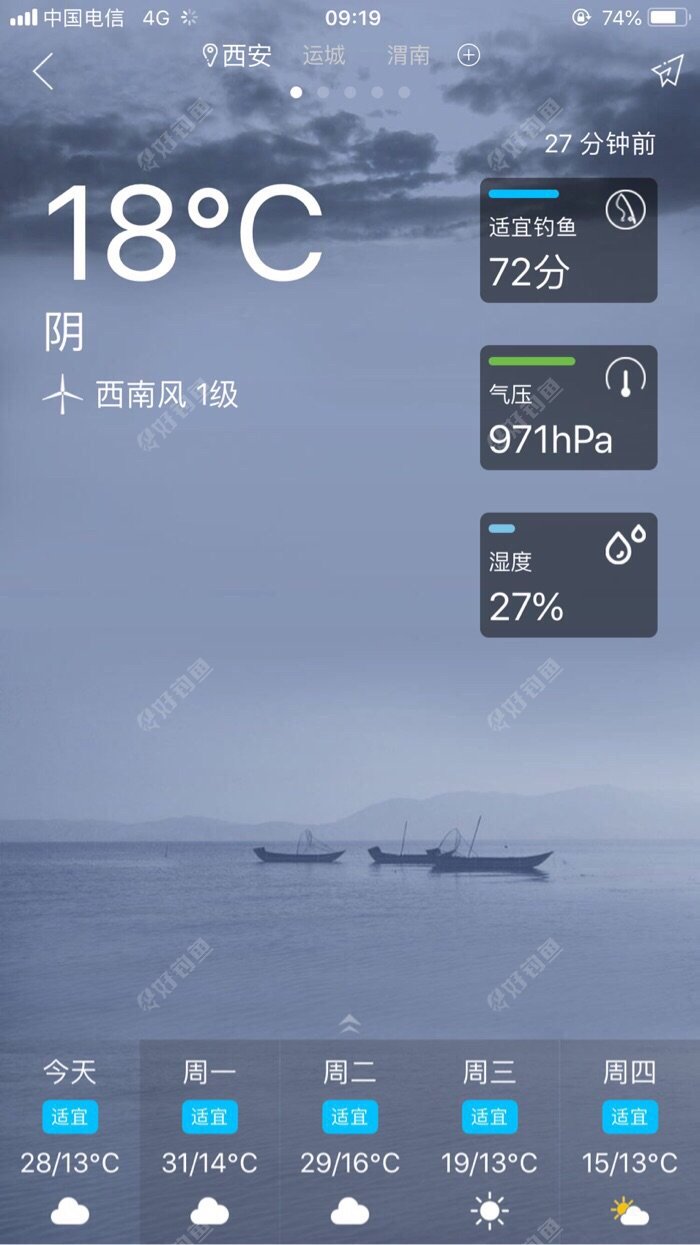Select 今天 forecast column

tap(70, 1142)
